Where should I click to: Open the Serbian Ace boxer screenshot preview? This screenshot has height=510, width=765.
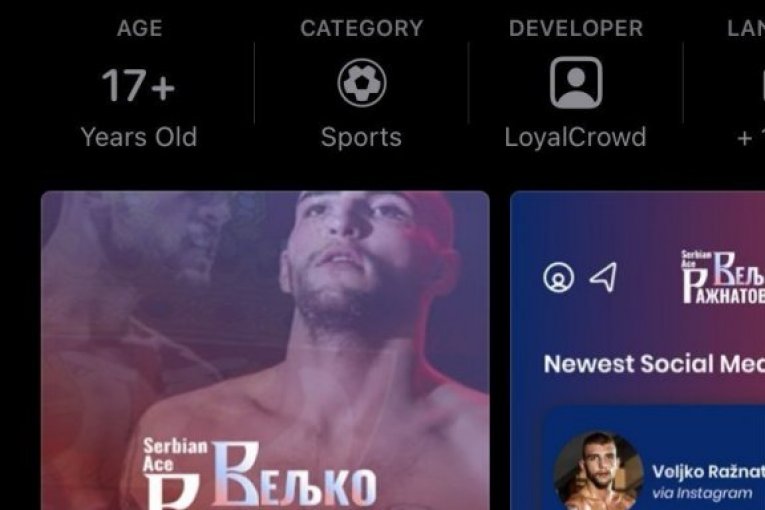(265, 350)
